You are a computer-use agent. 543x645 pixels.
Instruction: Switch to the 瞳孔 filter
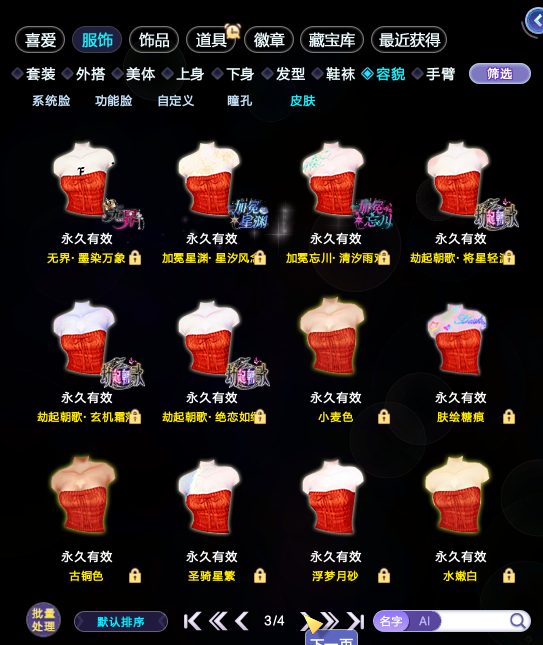coord(239,101)
